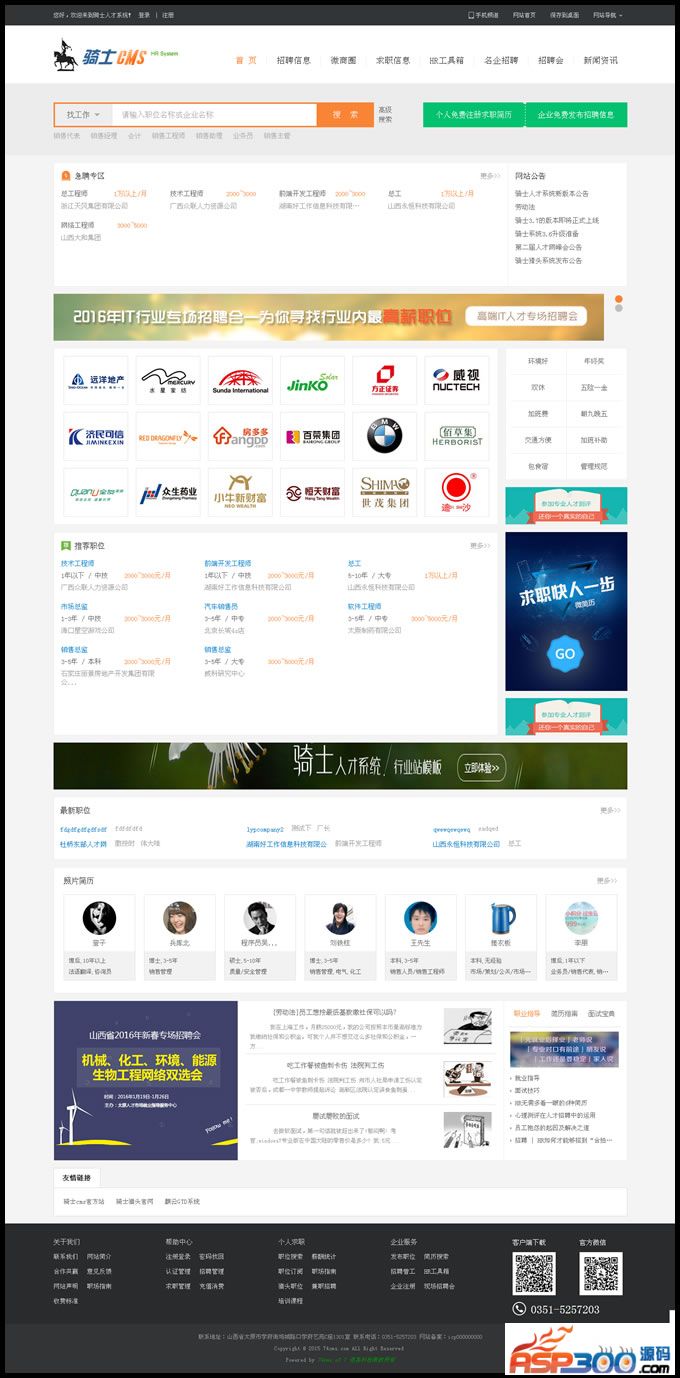
Task: Open the BMW company logo tile
Action: 384,436
